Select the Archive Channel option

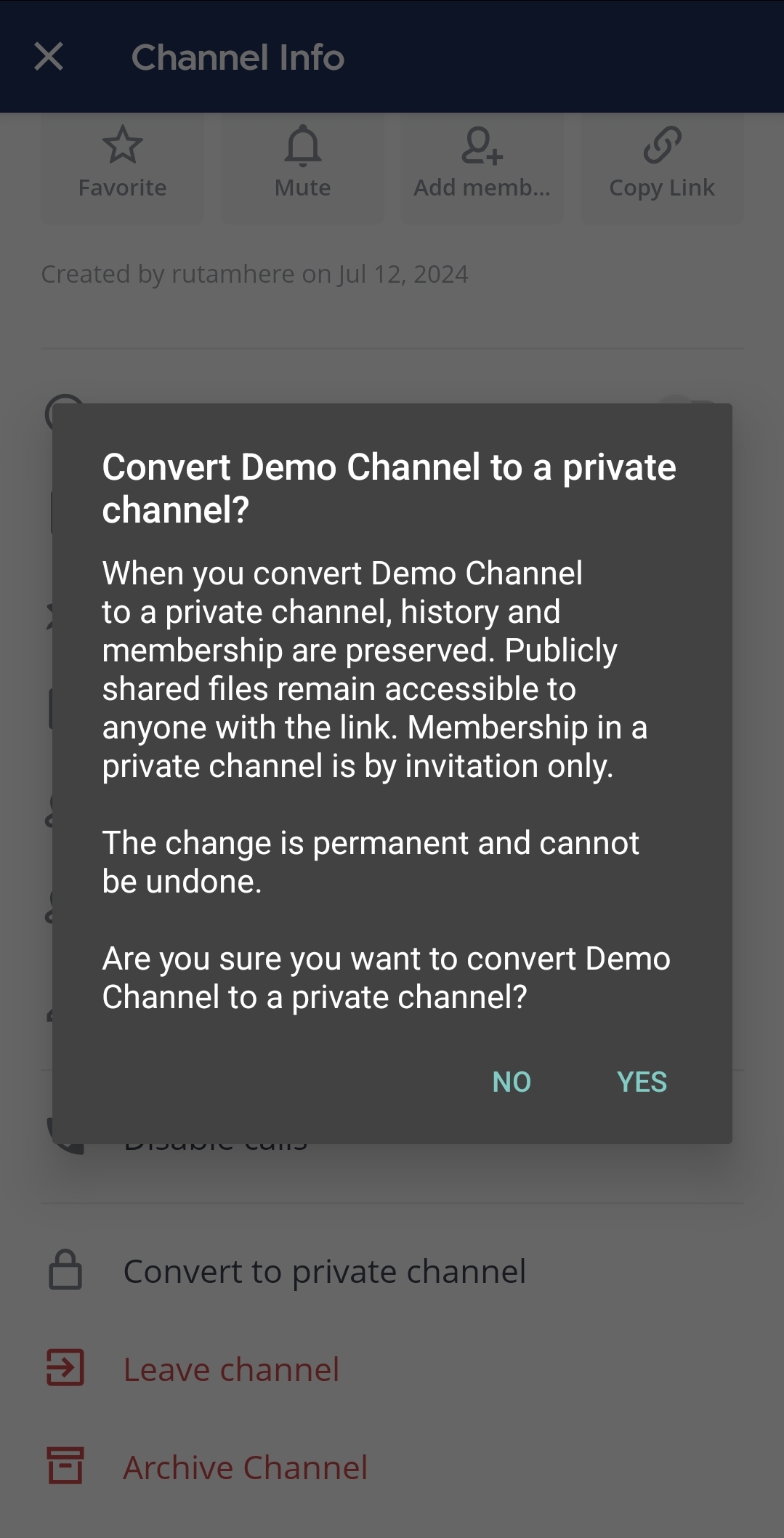243,1467
